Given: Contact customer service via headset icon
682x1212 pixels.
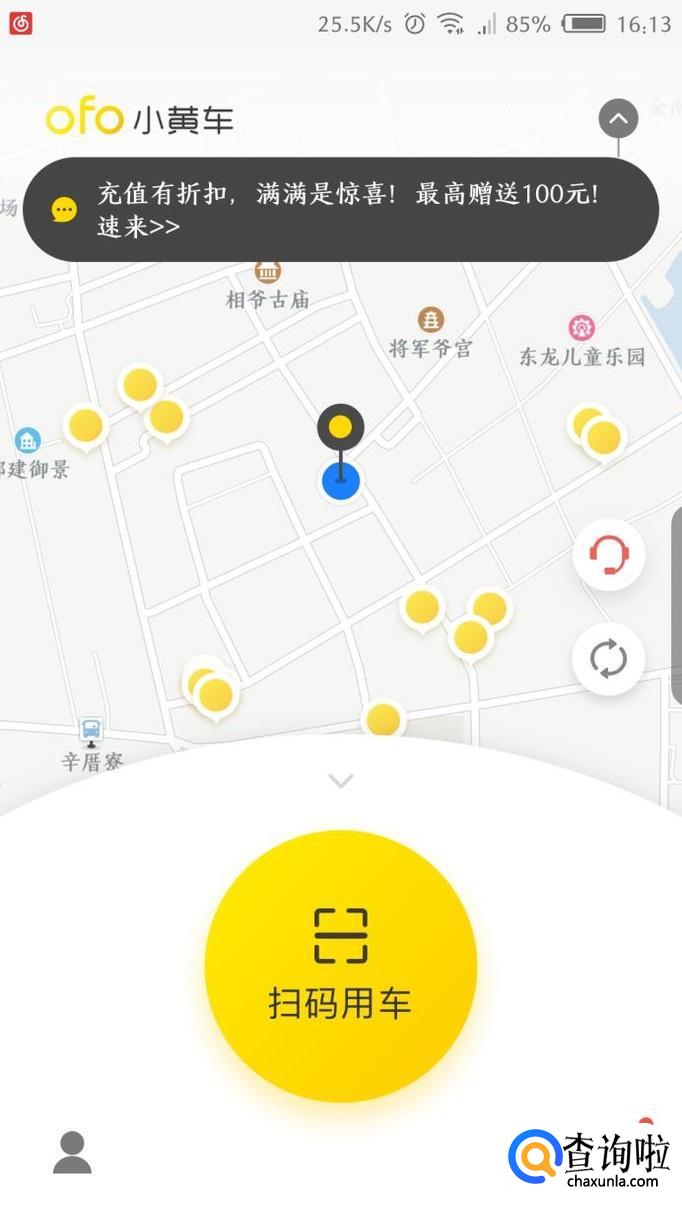Looking at the screenshot, I should pyautogui.click(x=608, y=554).
